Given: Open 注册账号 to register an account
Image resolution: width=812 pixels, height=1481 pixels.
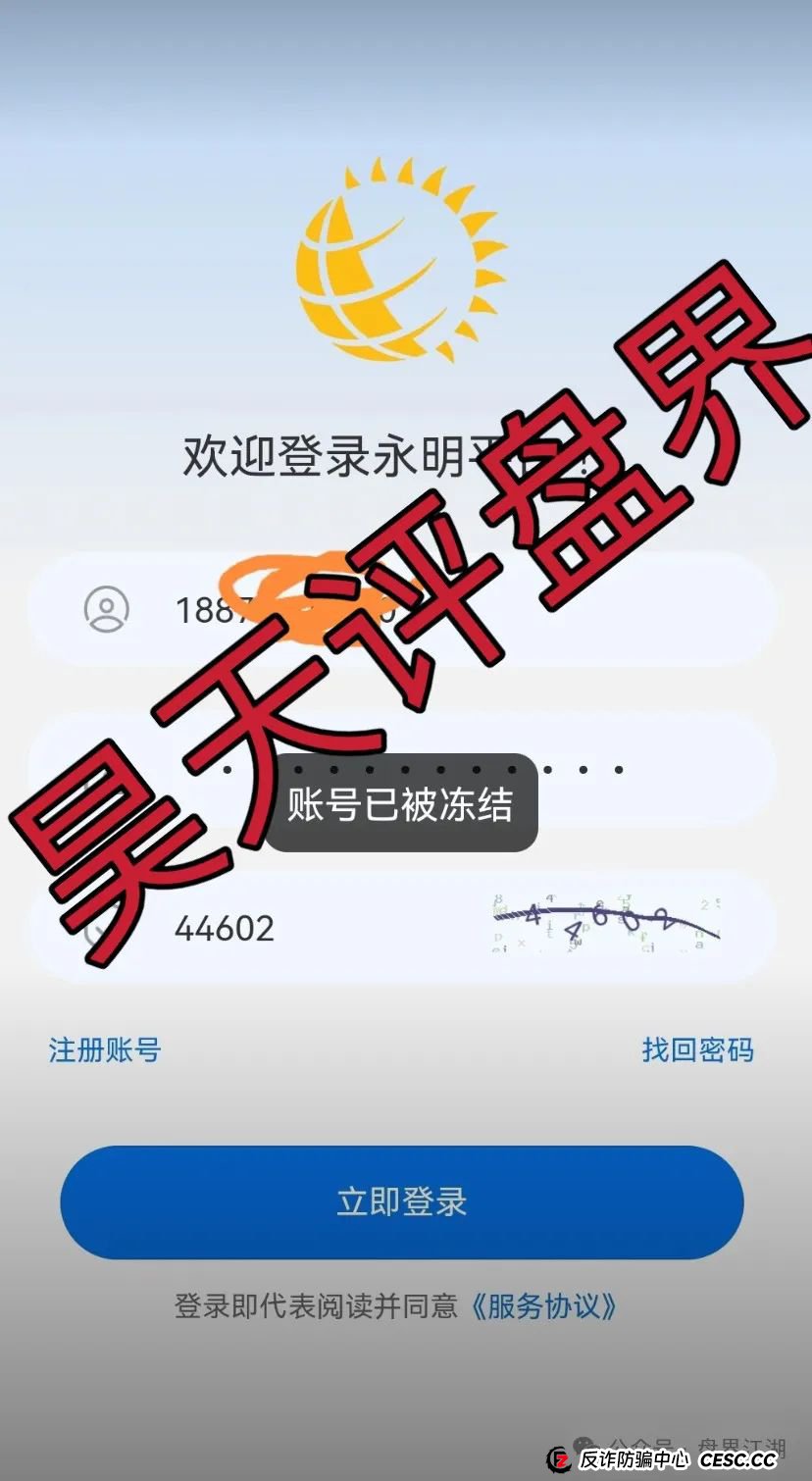Looking at the screenshot, I should pyautogui.click(x=105, y=1050).
